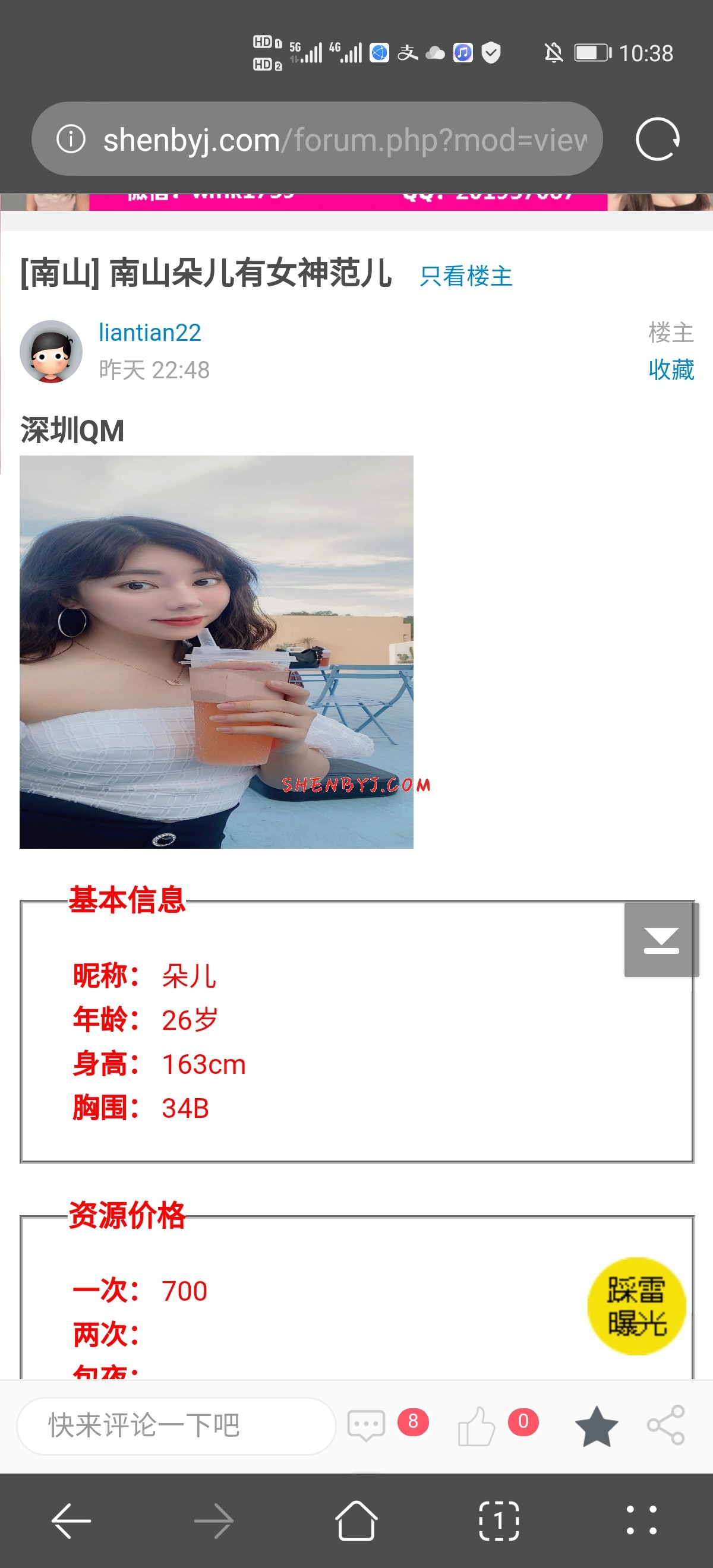The width and height of the screenshot is (713, 1568).
Task: Share this thread
Action: [666, 1425]
